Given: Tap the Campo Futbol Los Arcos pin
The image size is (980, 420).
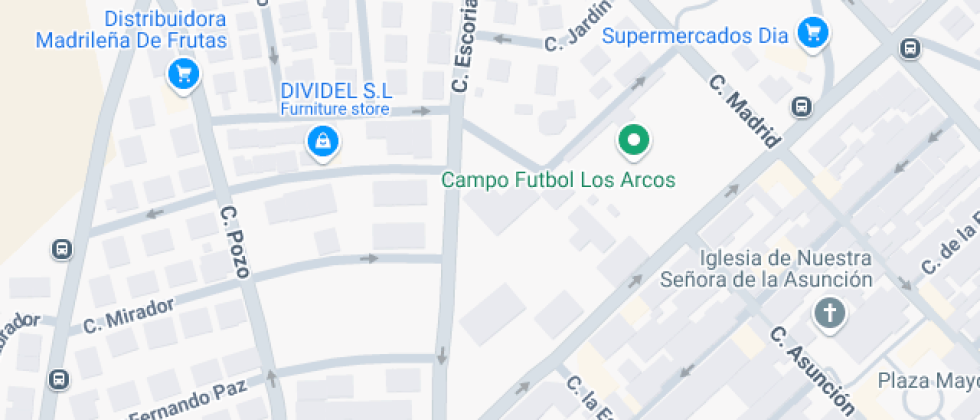Looking at the screenshot, I should click(632, 141).
